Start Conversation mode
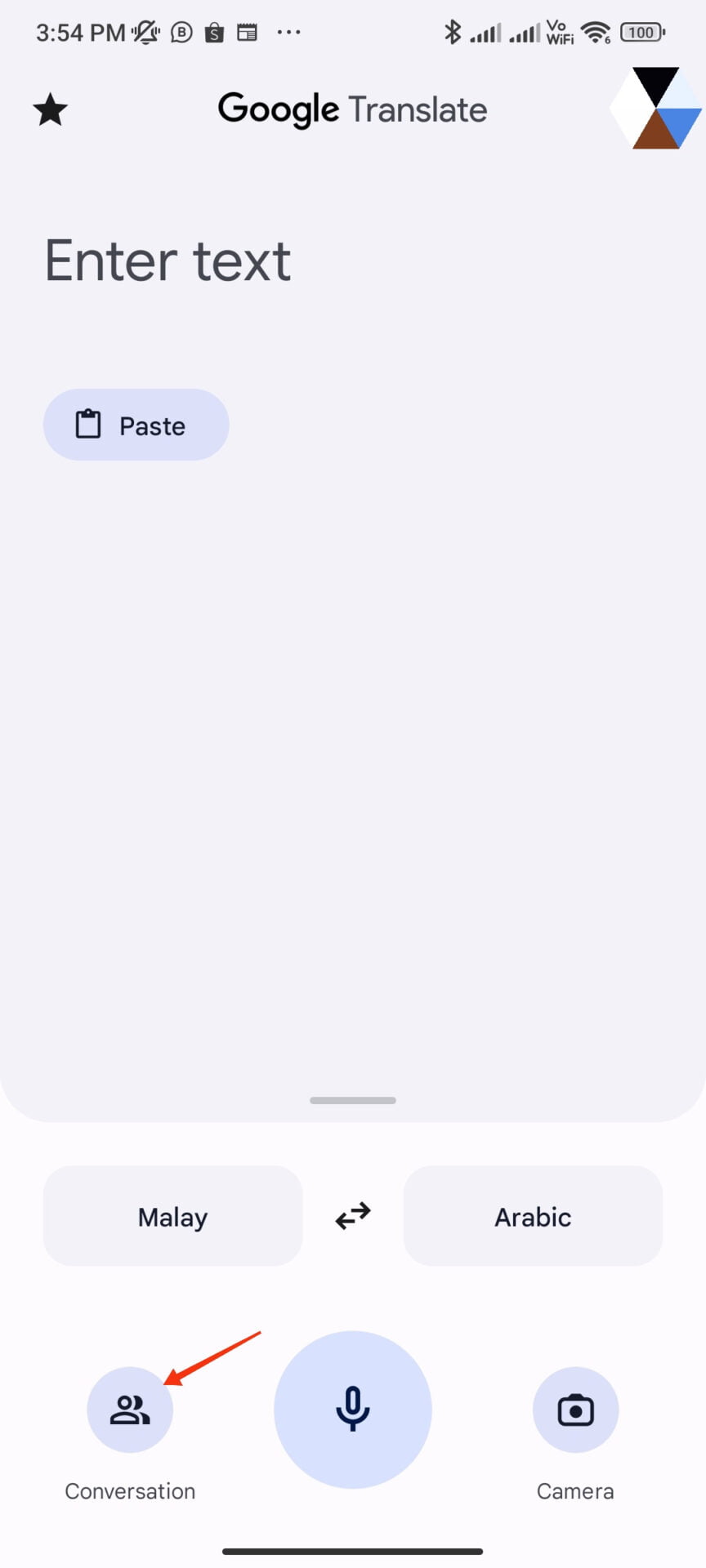Screen dimensions: 706x1568 pyautogui.click(x=130, y=1410)
